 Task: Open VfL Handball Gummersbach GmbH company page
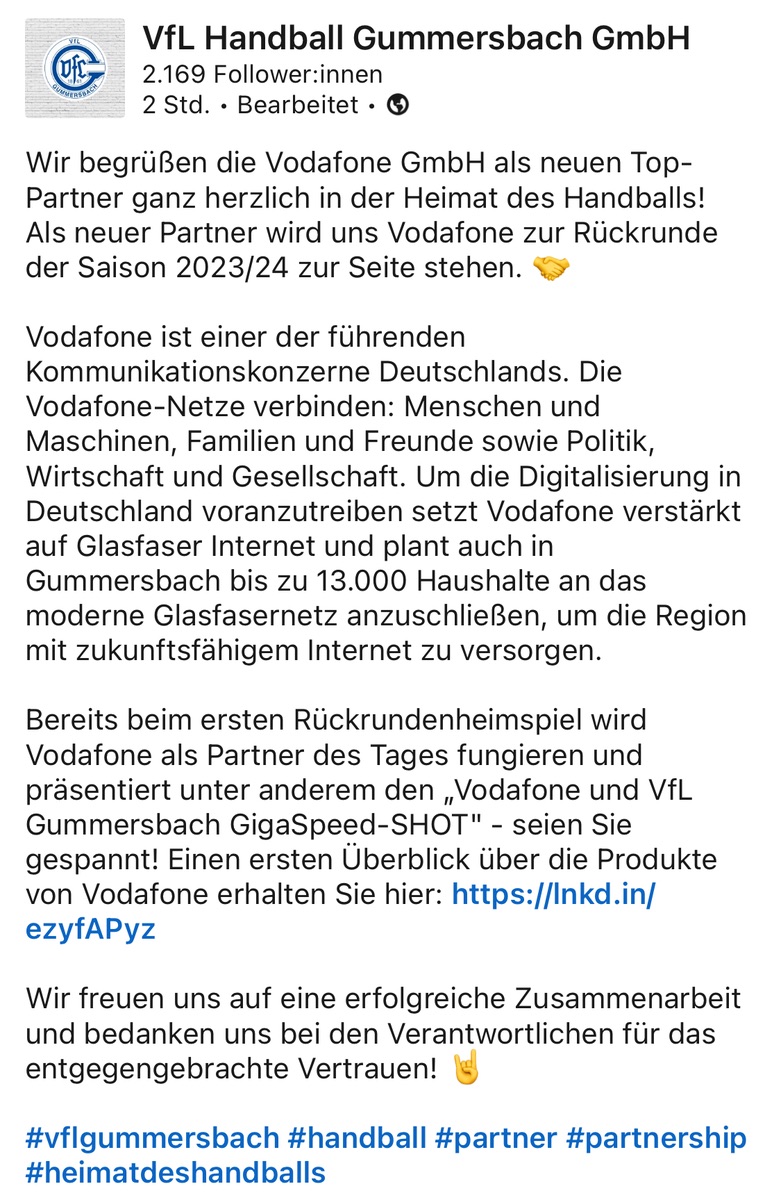coord(416,39)
